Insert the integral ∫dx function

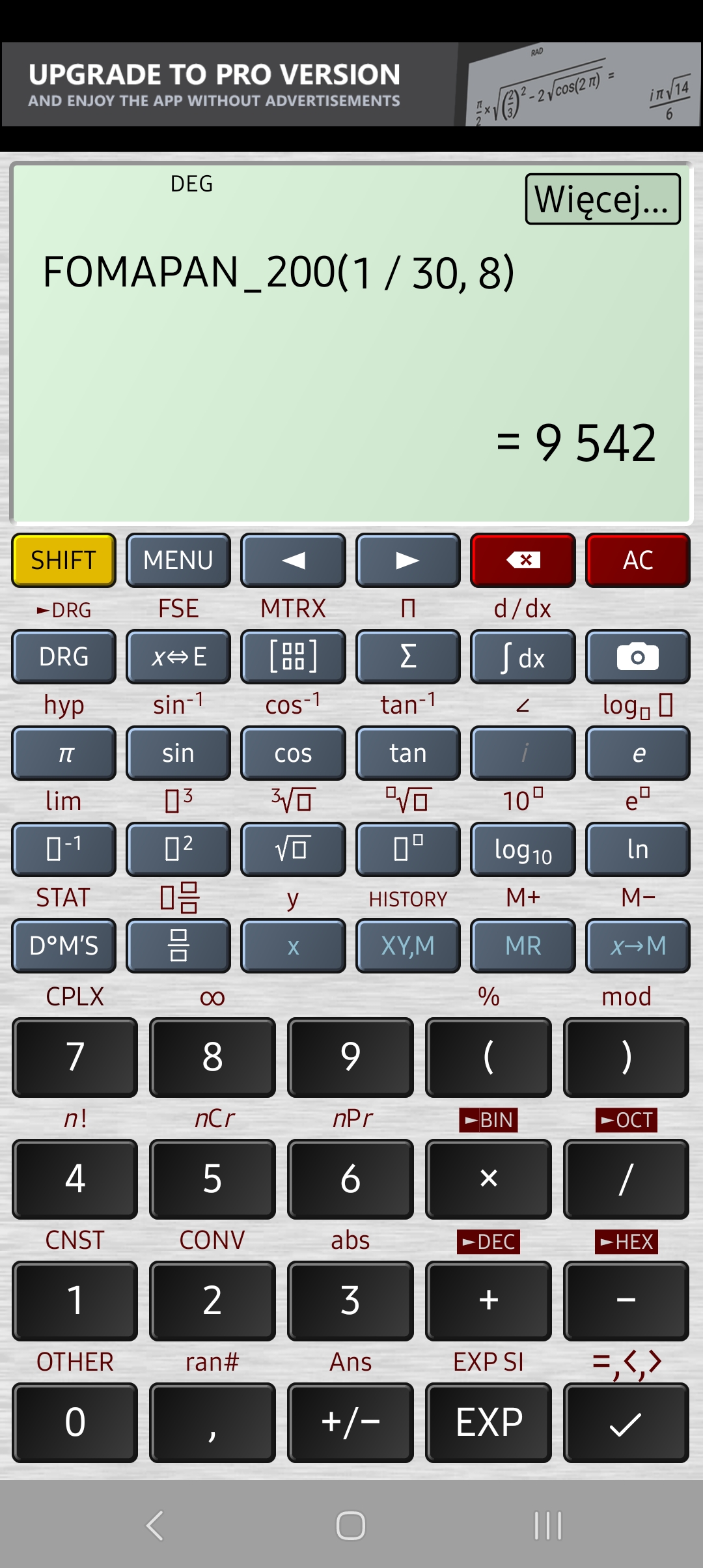[x=523, y=657]
